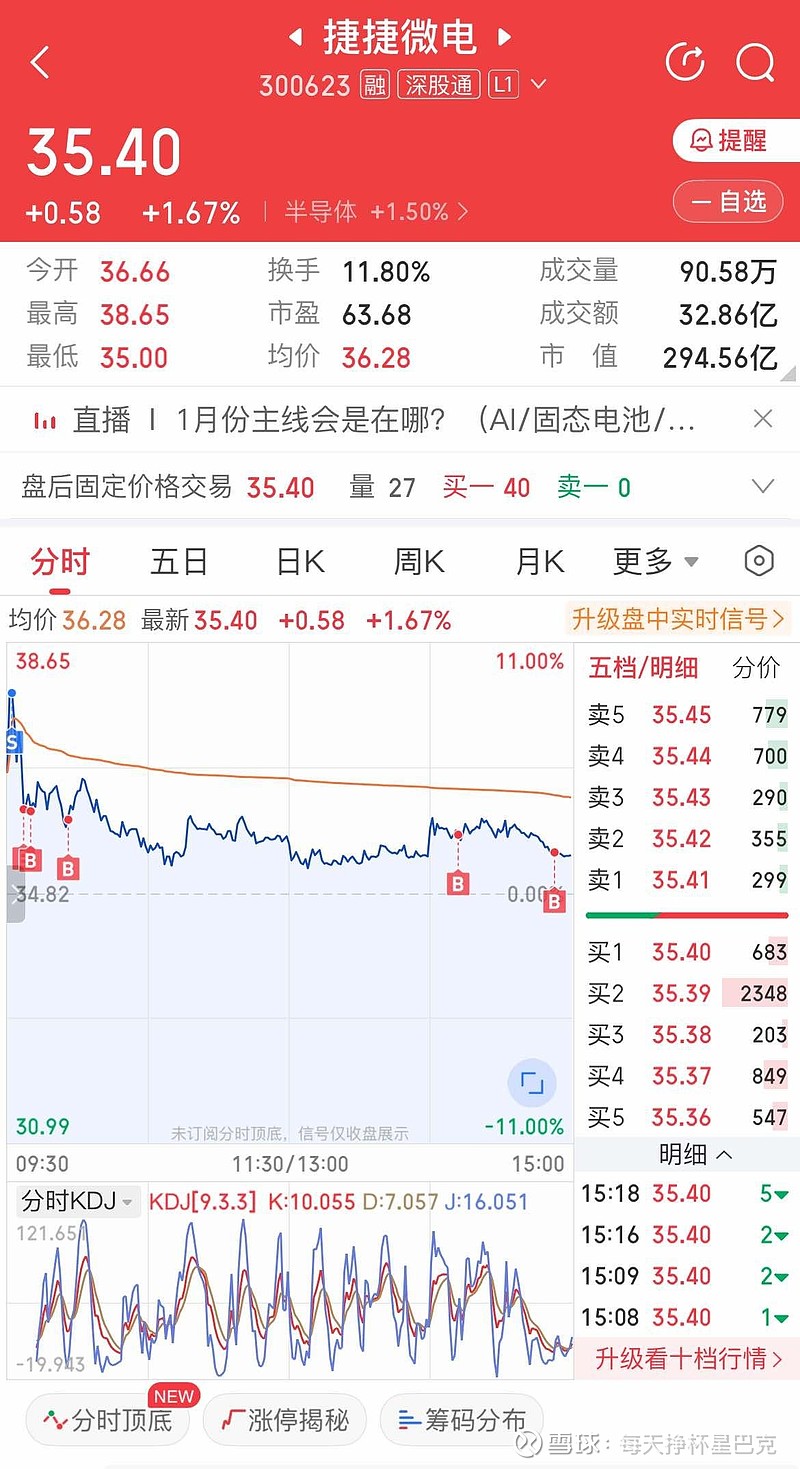The width and height of the screenshot is (800, 1469).
Task: Switch to the next stock arrow
Action: pos(505,38)
